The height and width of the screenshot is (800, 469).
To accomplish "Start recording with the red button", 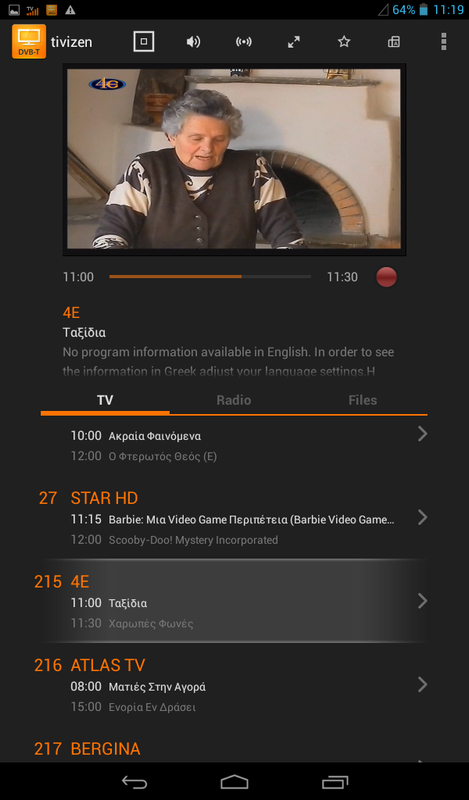I will (386, 277).
